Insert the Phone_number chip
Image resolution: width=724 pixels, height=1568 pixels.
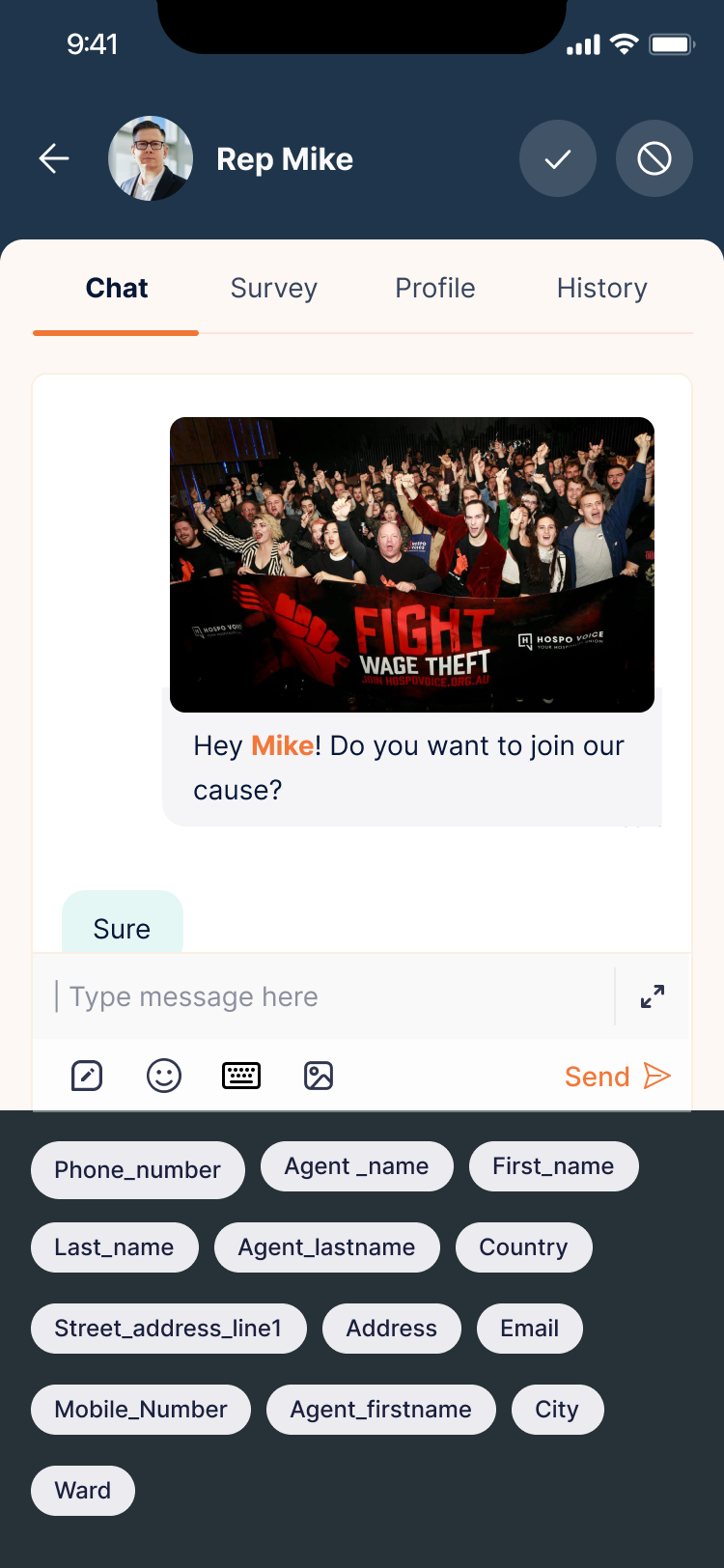pos(138,1169)
